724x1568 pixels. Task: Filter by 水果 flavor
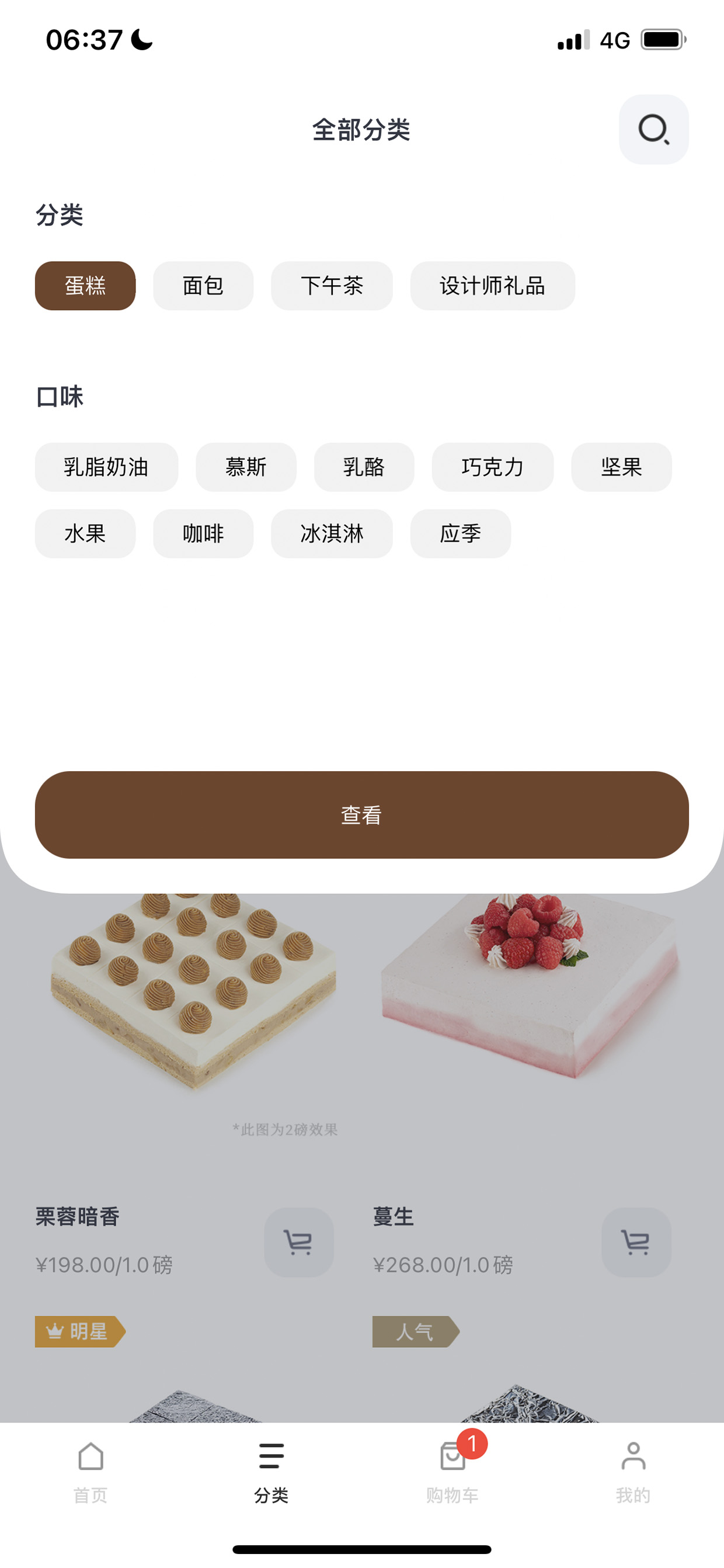(x=85, y=533)
